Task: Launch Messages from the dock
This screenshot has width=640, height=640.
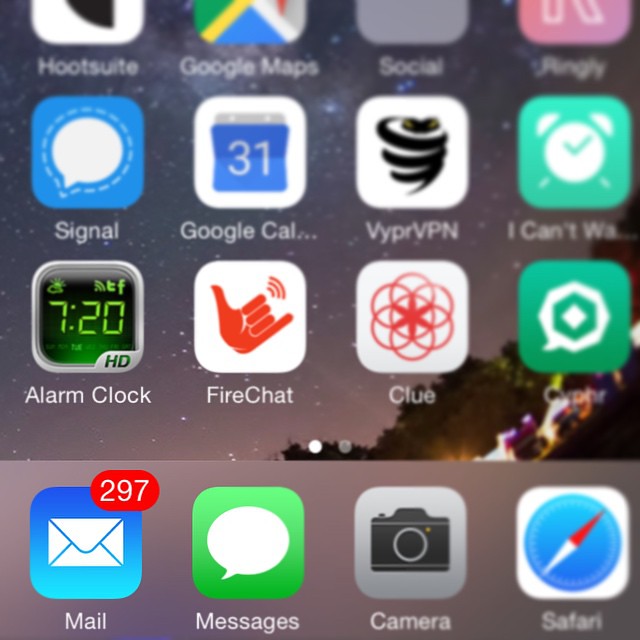Action: coord(249,543)
